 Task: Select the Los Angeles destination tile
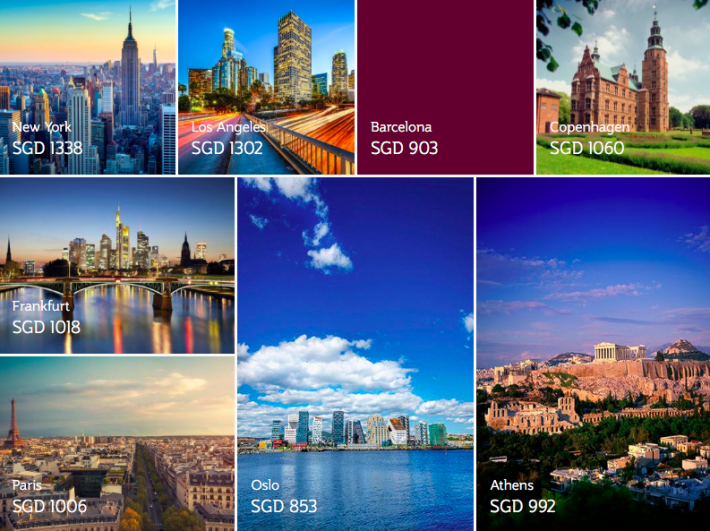(x=266, y=87)
